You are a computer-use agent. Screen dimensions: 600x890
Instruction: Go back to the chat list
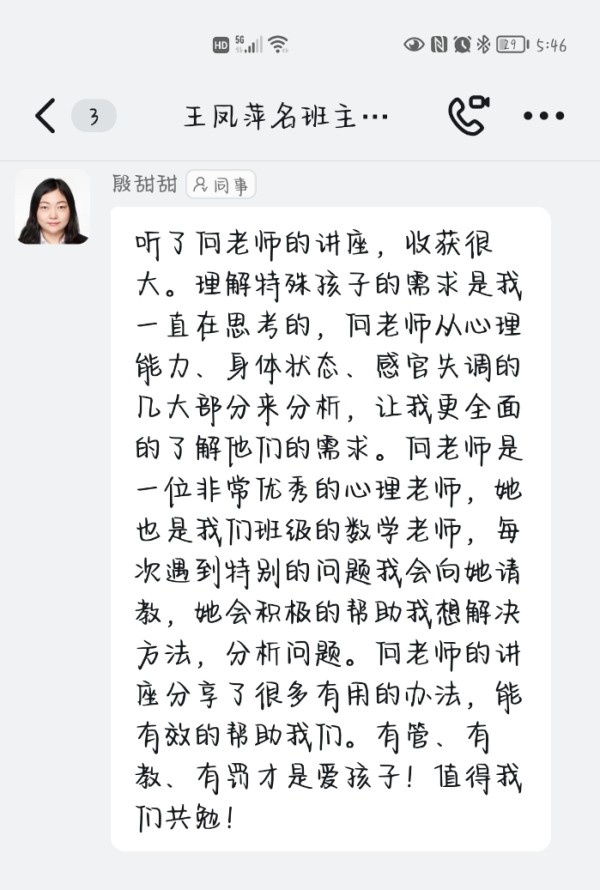pyautogui.click(x=46, y=116)
